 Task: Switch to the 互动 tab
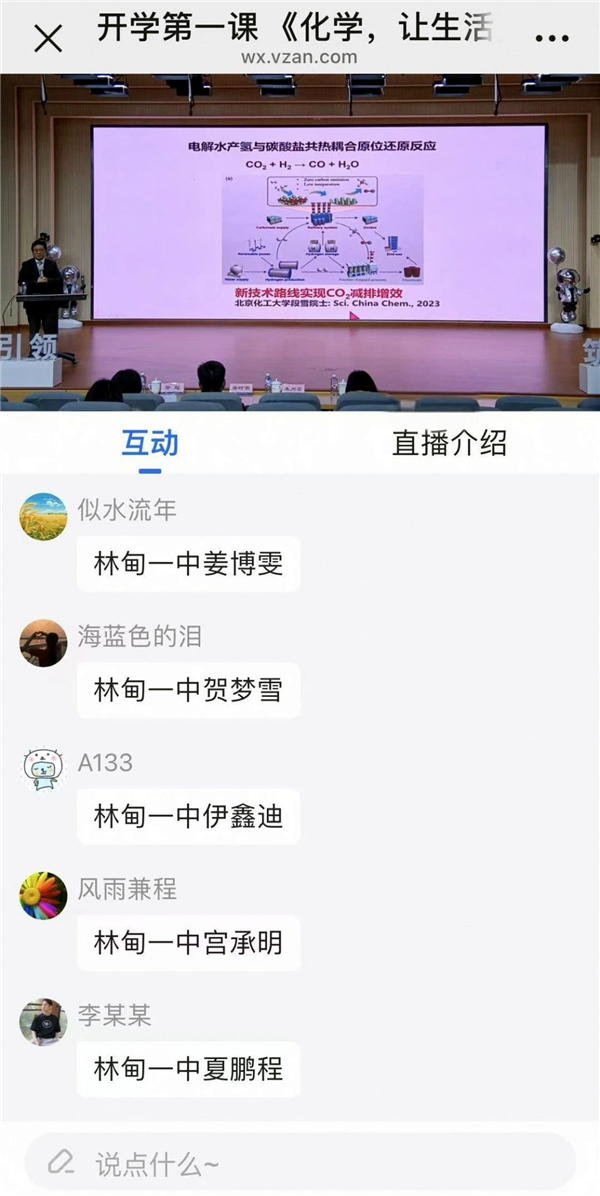(x=150, y=443)
